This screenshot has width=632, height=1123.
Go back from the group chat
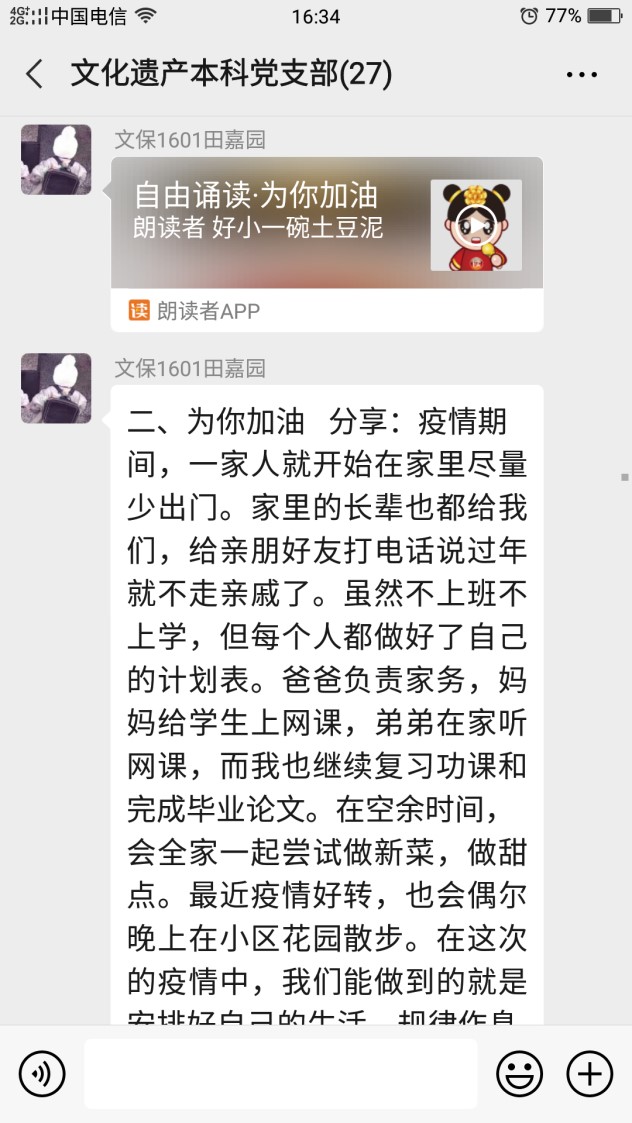click(35, 74)
